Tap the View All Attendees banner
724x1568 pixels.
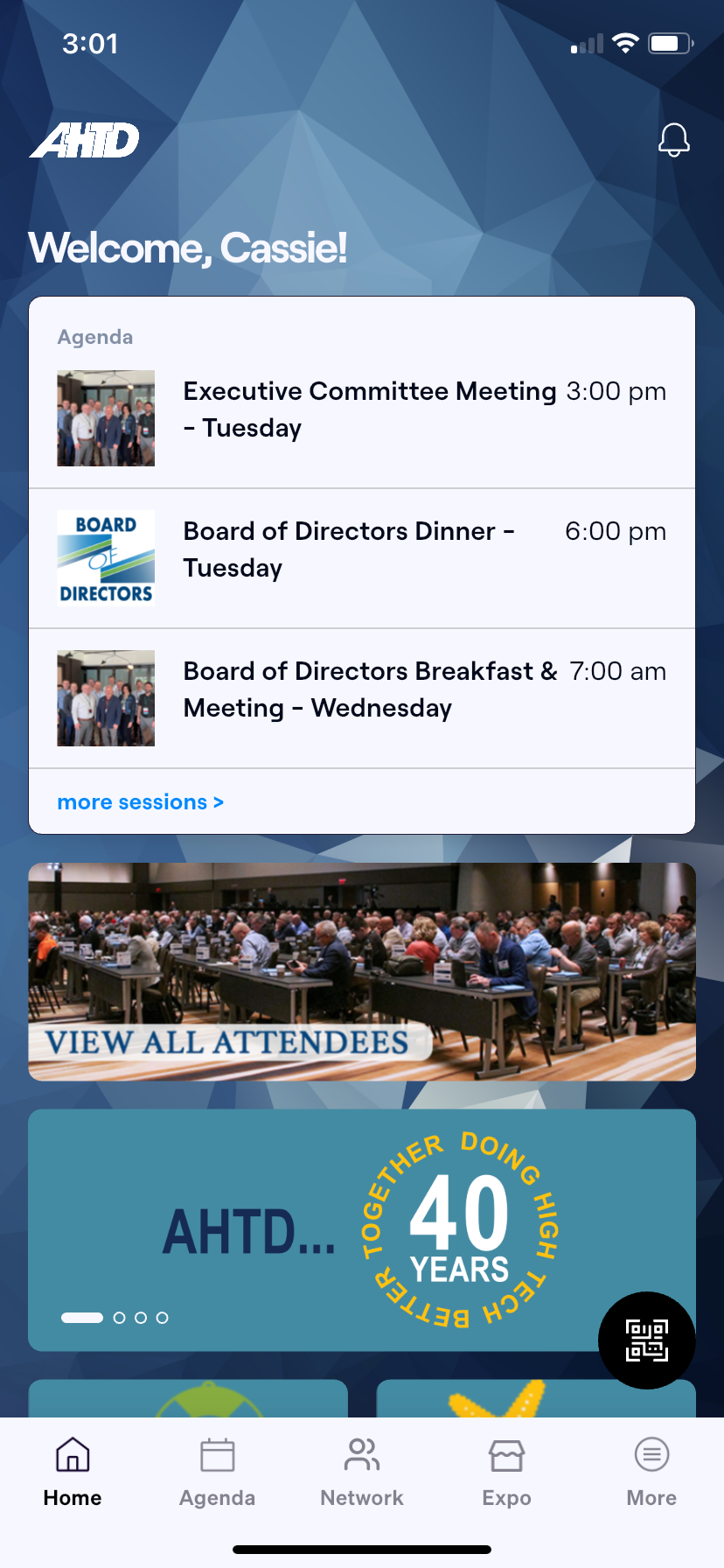362,971
